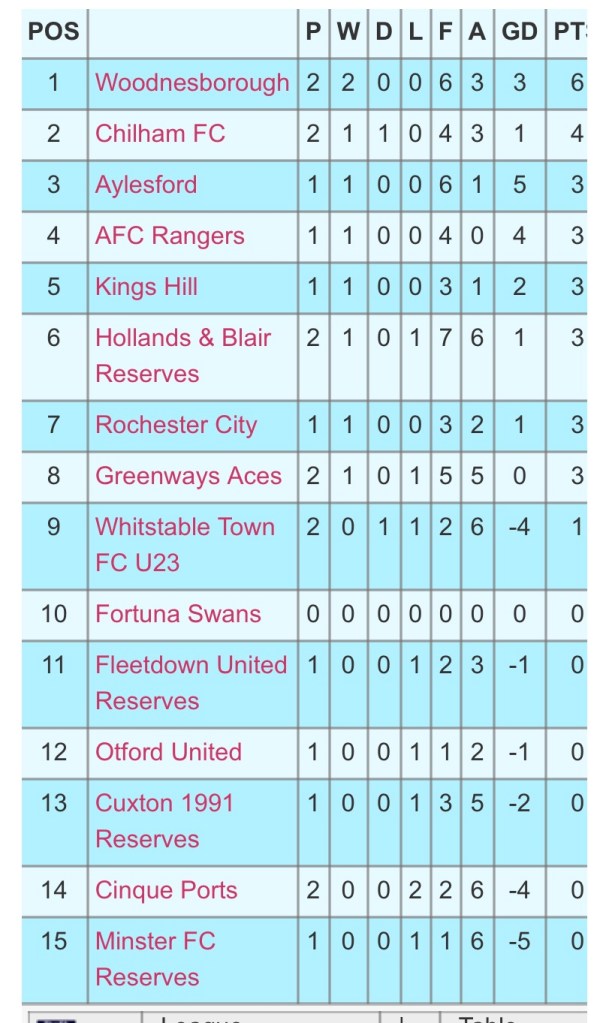Open Rochester City team page
Screen dimensions: 603x1023
click(176, 425)
